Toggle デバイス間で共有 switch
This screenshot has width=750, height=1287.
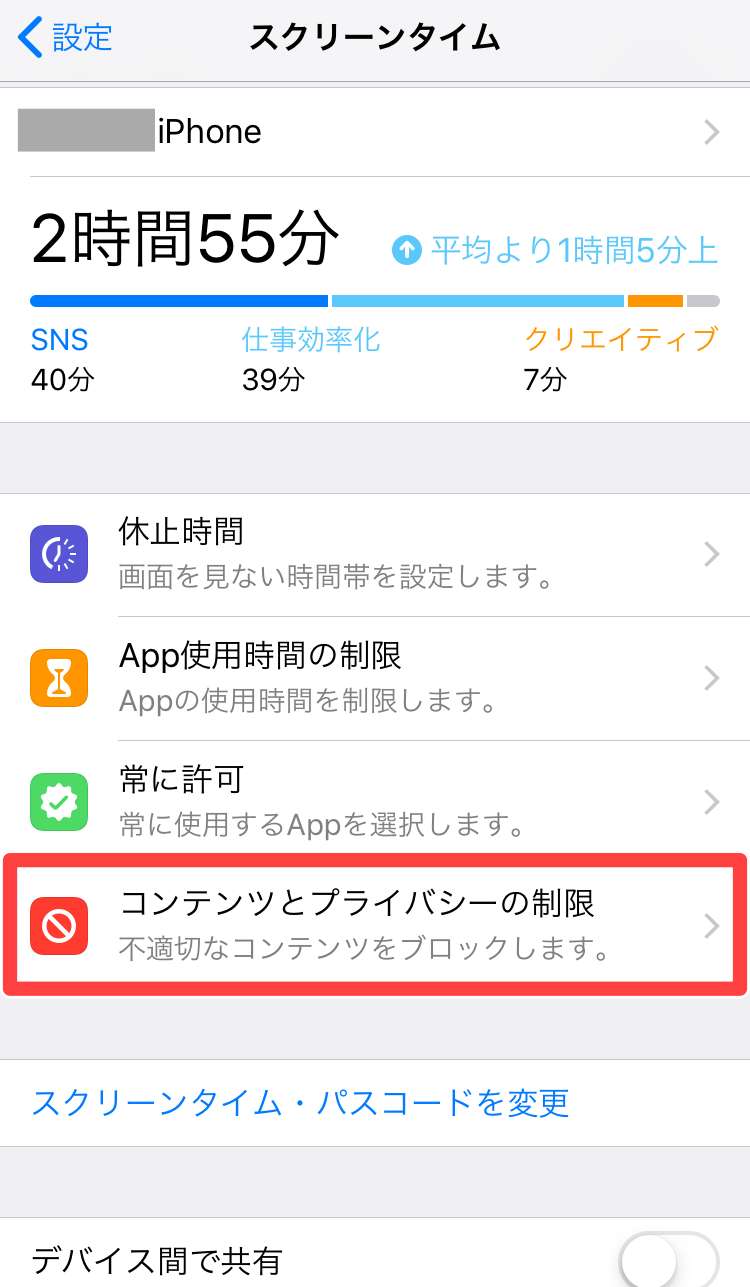pyautogui.click(x=668, y=1260)
